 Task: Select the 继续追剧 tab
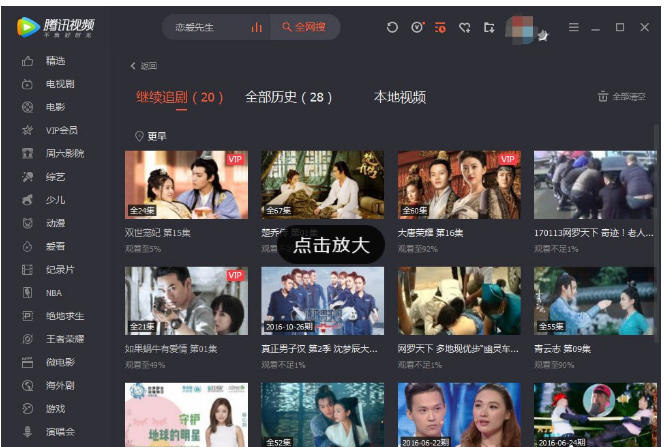179,97
